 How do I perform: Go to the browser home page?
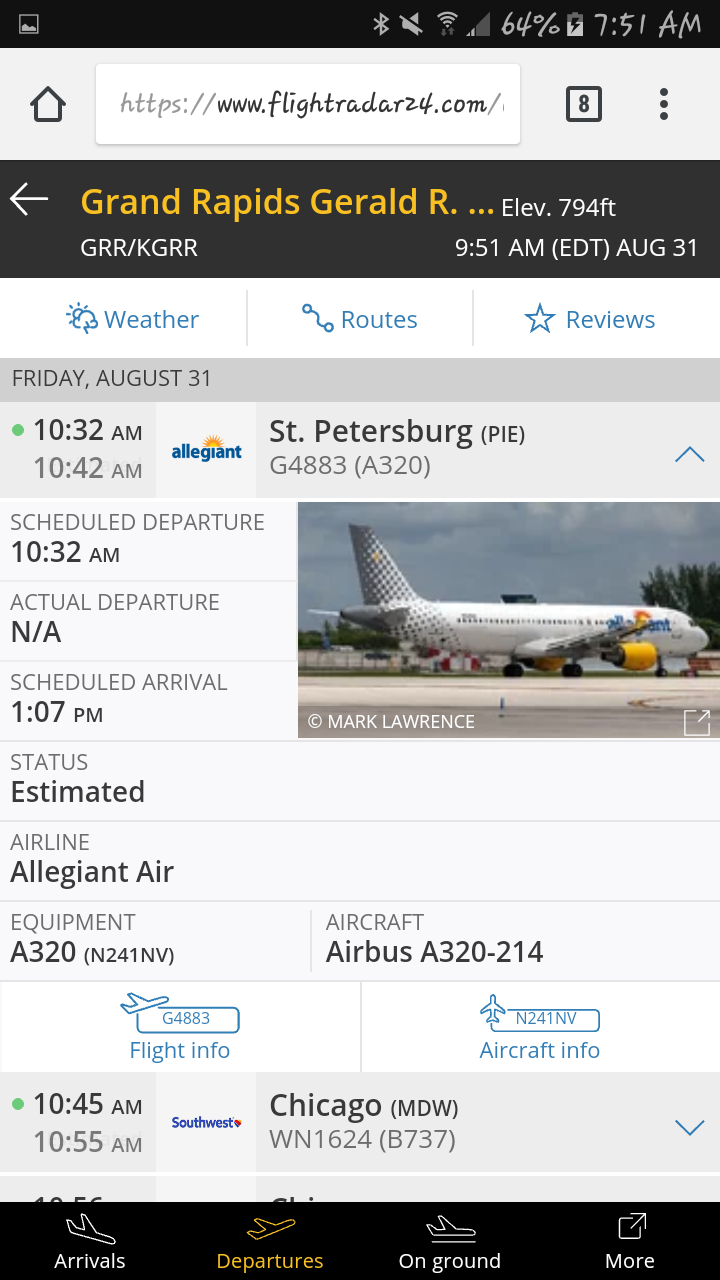coord(47,104)
